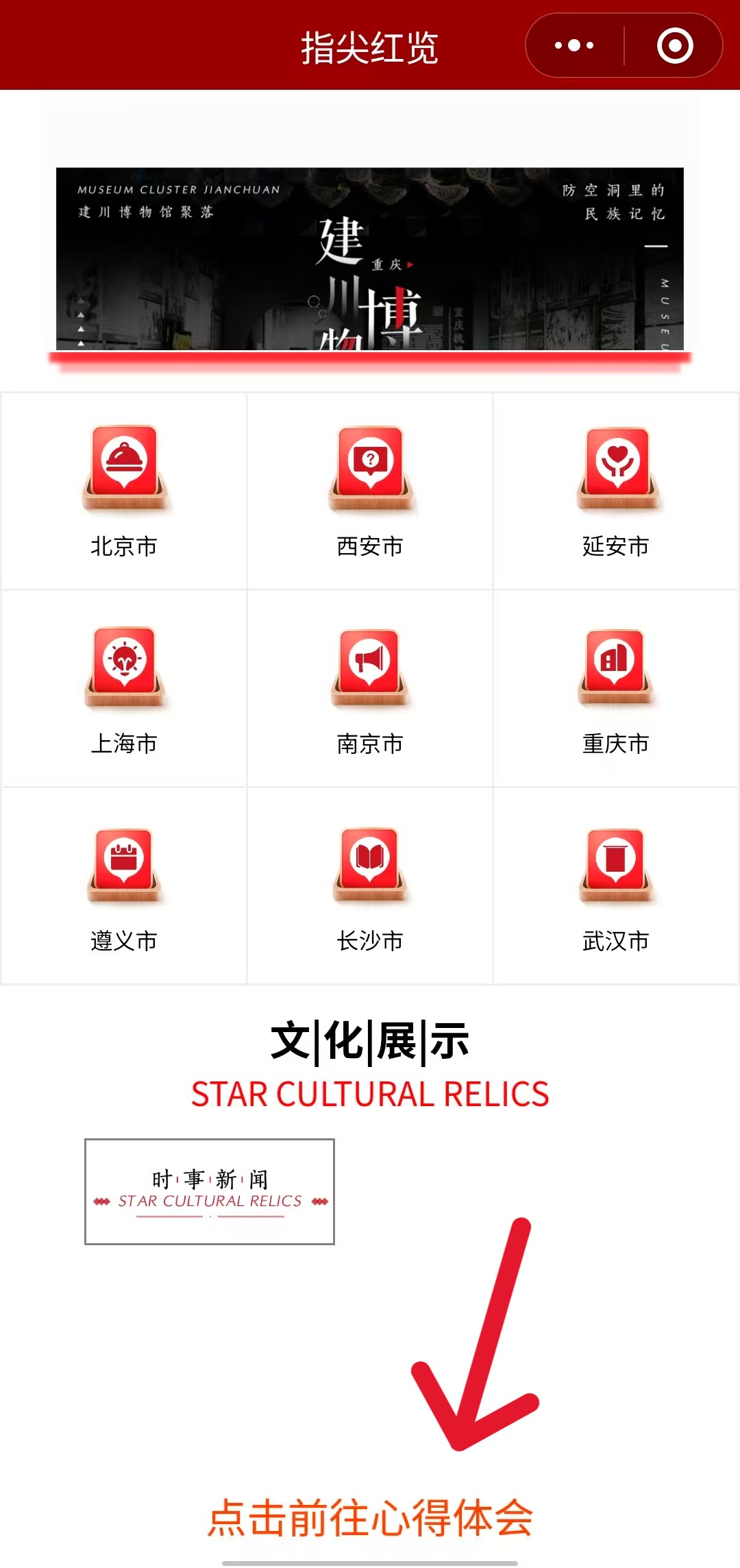Select 北京市 city tile

(124, 491)
